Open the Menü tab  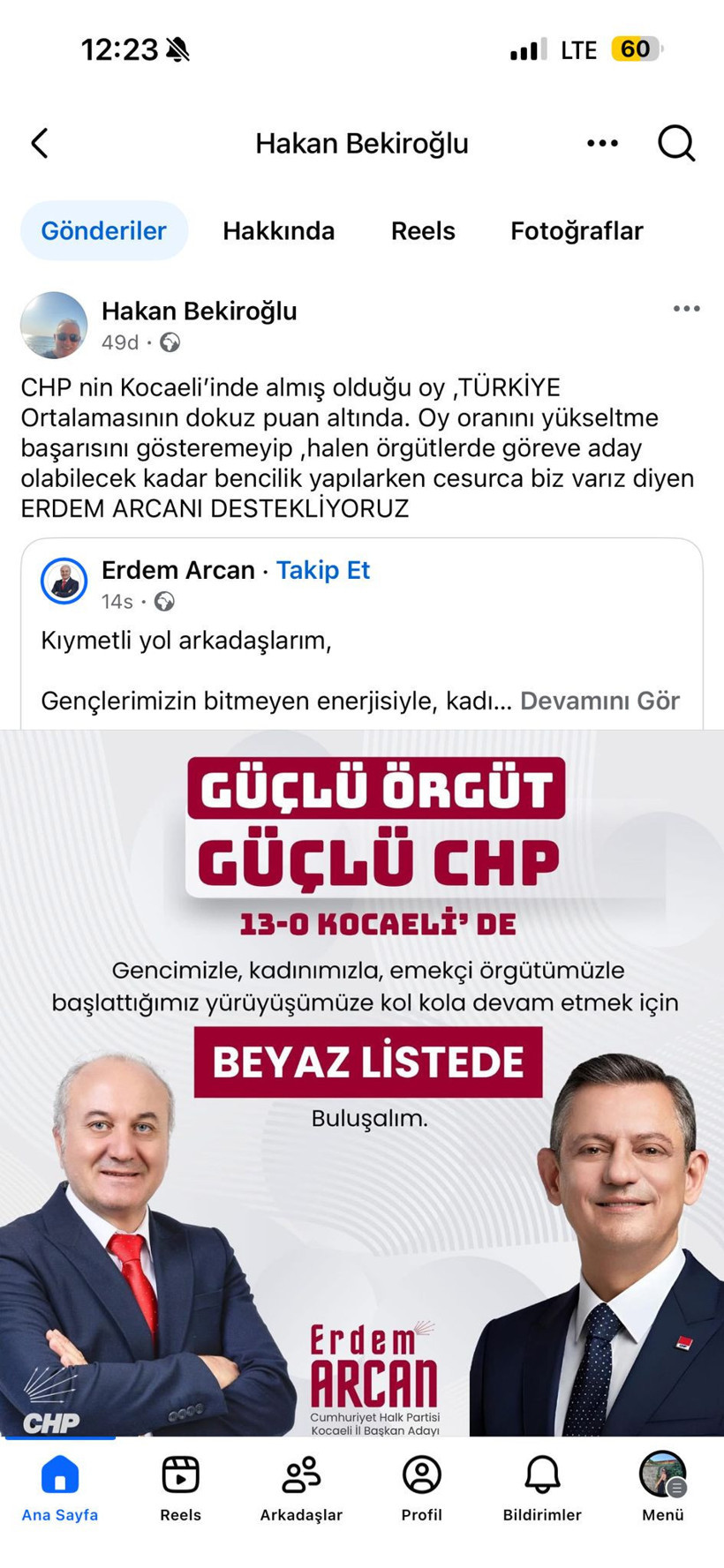click(x=663, y=1489)
